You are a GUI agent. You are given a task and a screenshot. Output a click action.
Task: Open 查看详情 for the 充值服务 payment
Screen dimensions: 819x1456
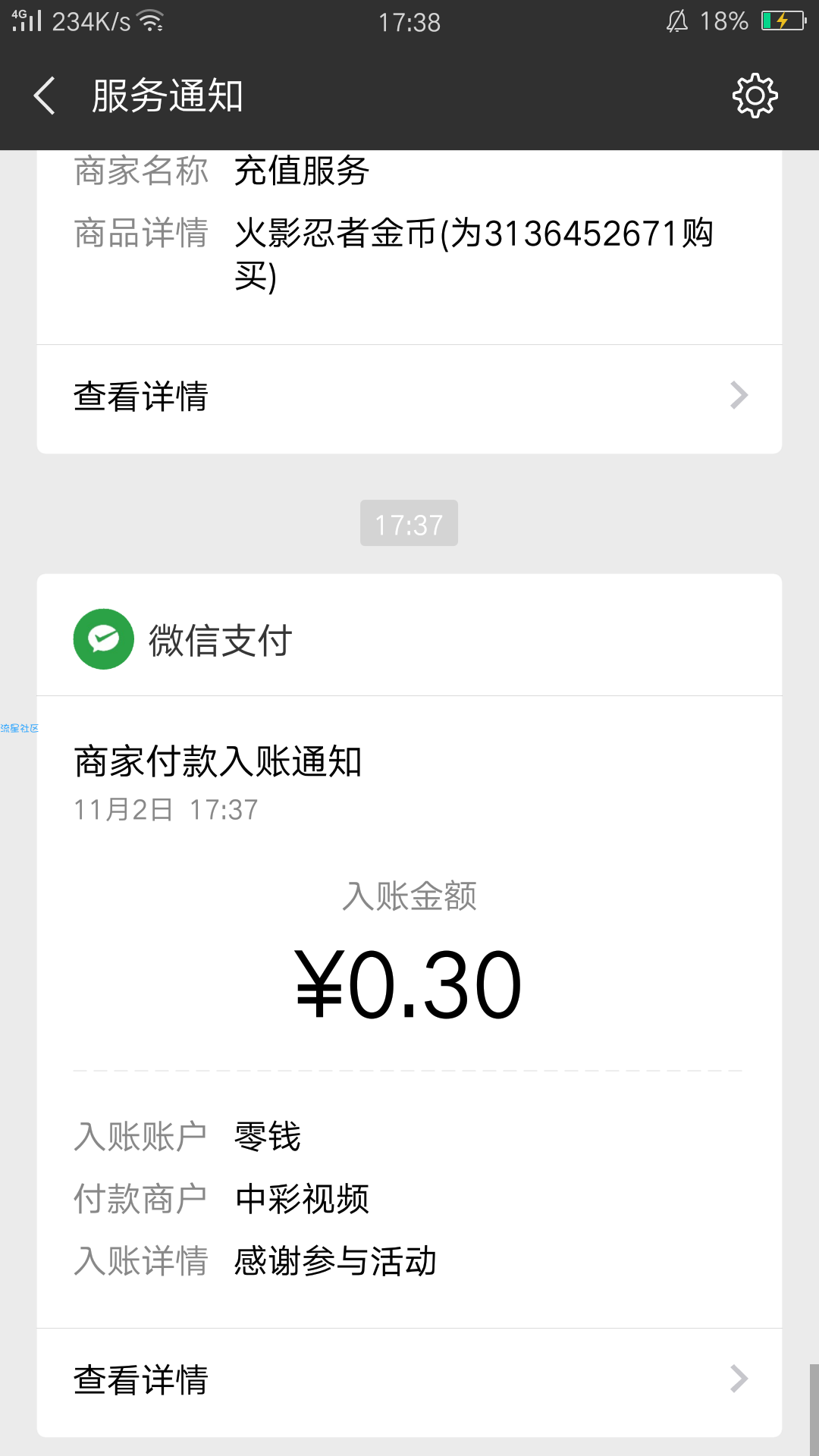point(409,397)
